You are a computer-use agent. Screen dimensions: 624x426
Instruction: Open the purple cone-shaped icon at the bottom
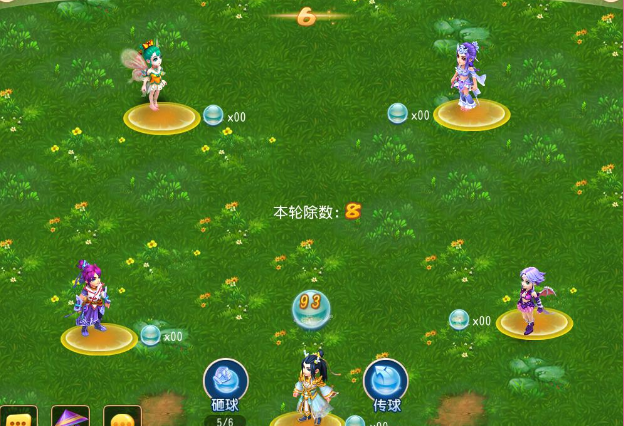coord(71,416)
